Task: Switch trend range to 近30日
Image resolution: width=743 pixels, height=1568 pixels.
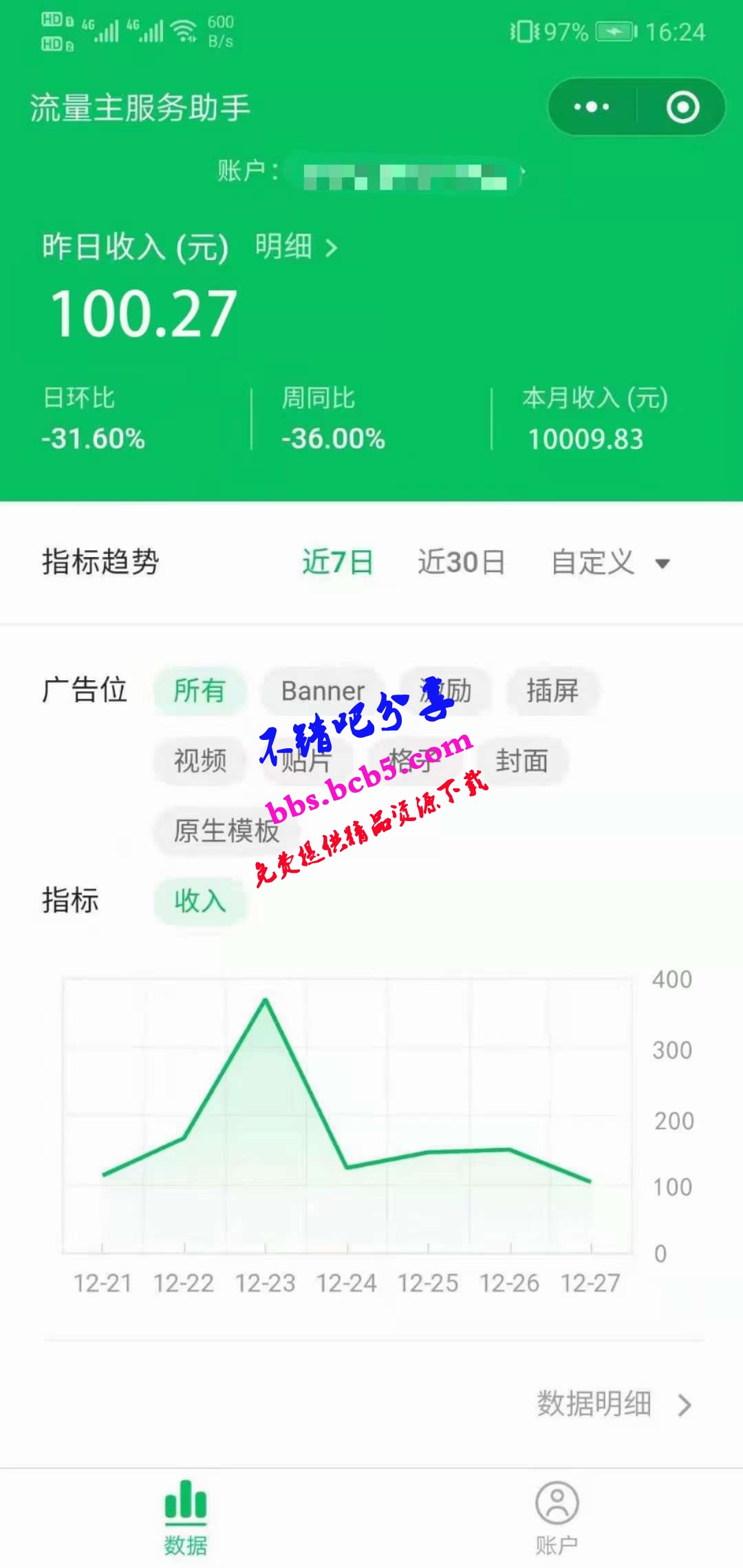Action: [x=461, y=563]
